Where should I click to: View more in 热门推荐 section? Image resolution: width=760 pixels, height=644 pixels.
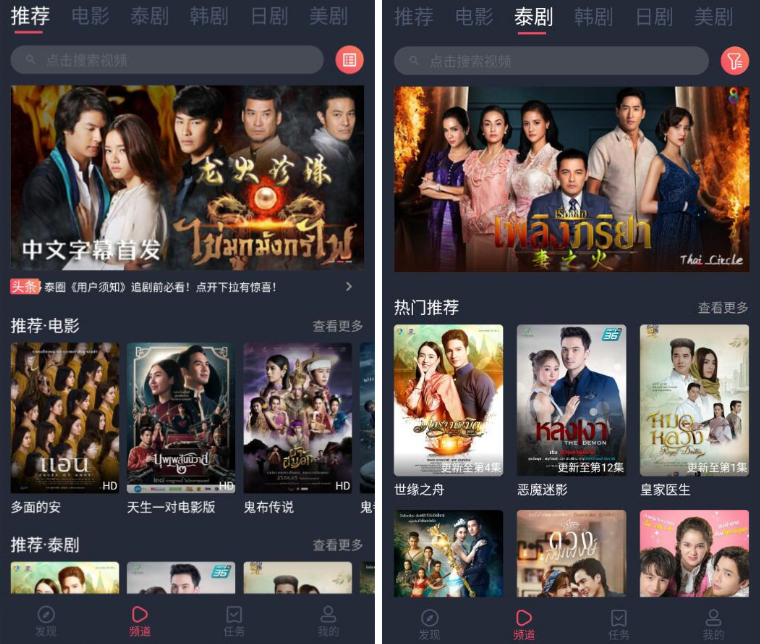(x=722, y=308)
